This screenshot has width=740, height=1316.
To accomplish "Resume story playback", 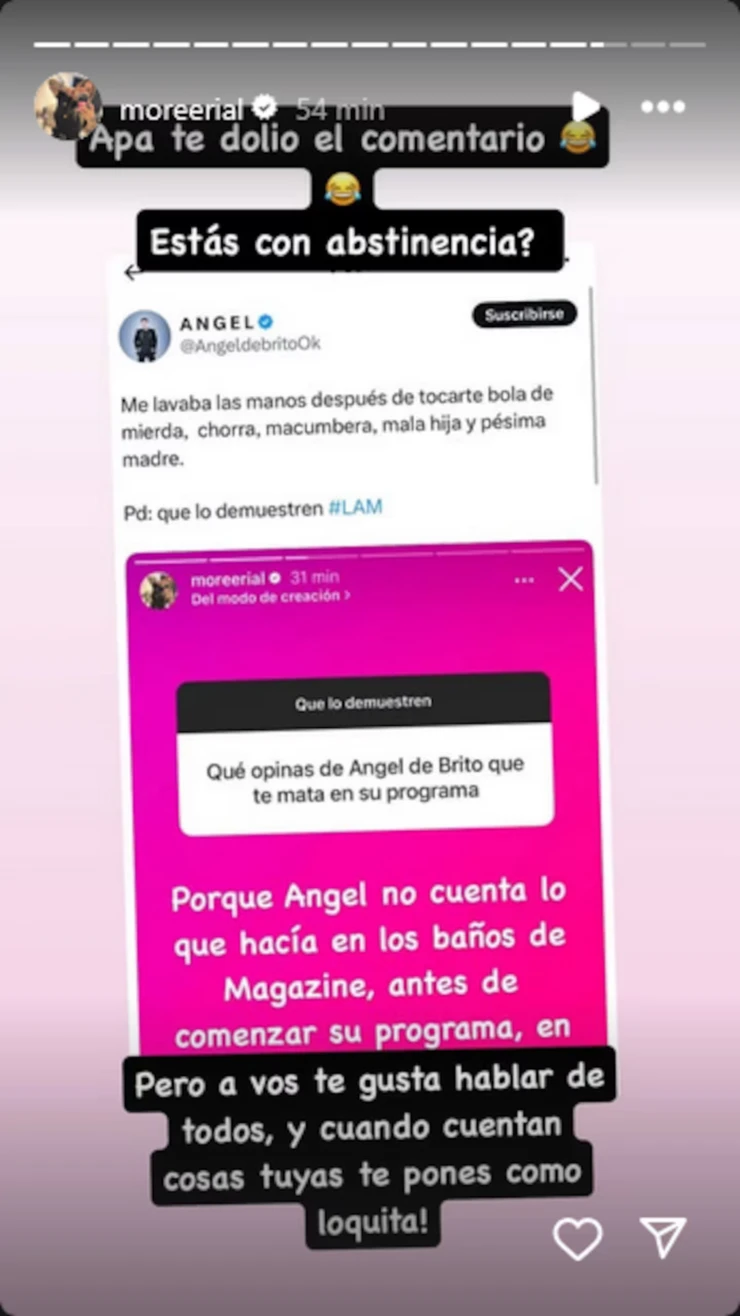I will 585,106.
